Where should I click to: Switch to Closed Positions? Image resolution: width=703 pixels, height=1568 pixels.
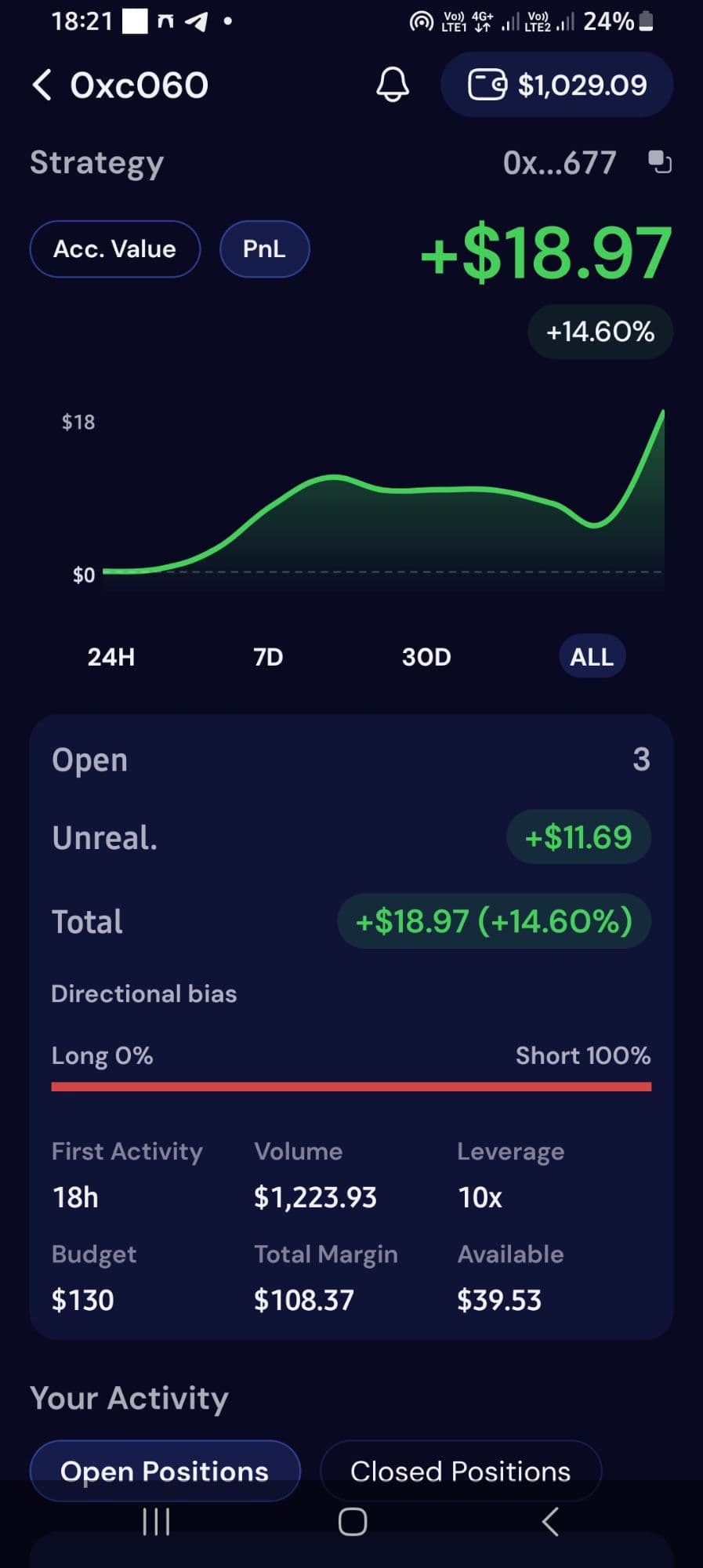tap(461, 1471)
